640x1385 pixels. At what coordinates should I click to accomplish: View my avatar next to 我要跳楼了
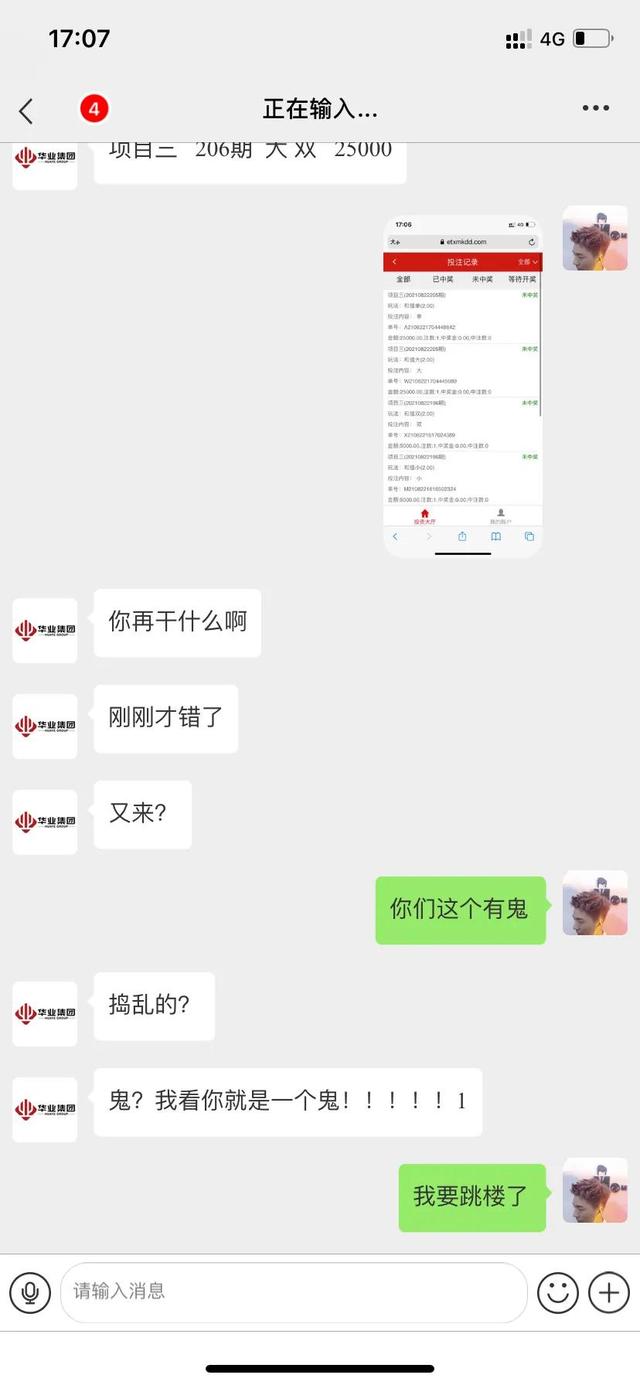click(595, 1190)
